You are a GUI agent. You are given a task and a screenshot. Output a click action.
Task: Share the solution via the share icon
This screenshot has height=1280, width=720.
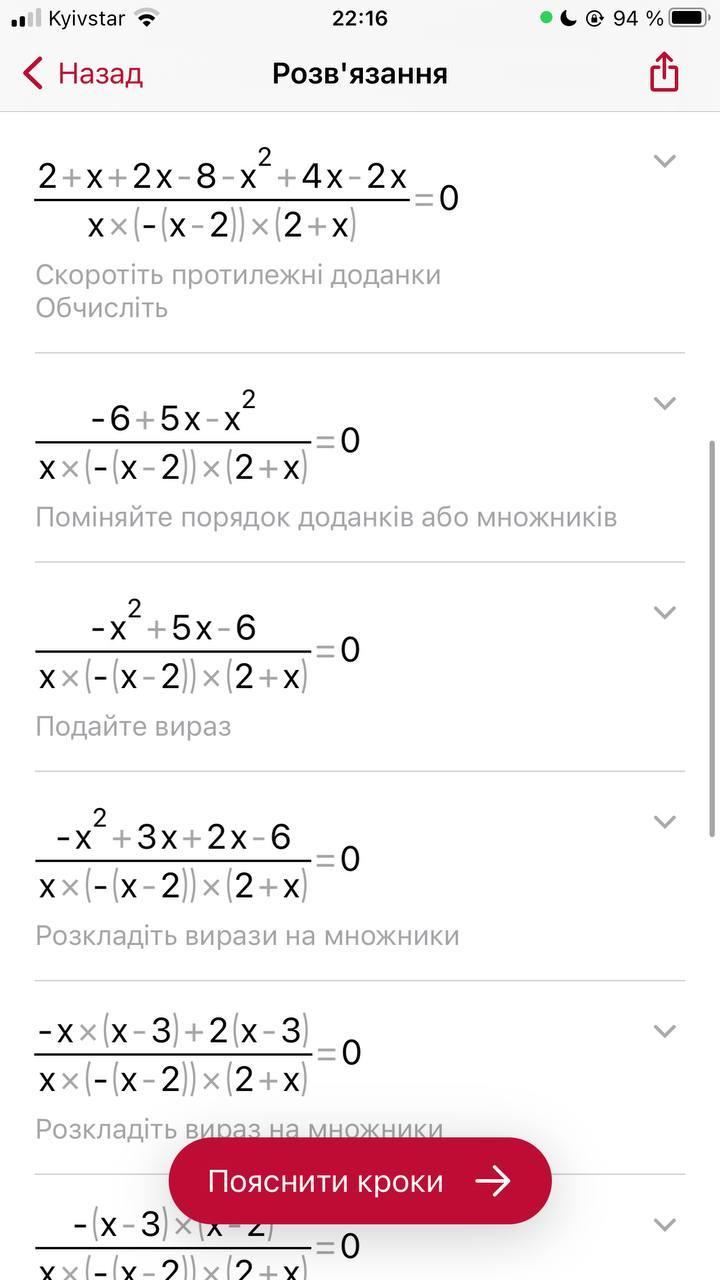point(664,73)
